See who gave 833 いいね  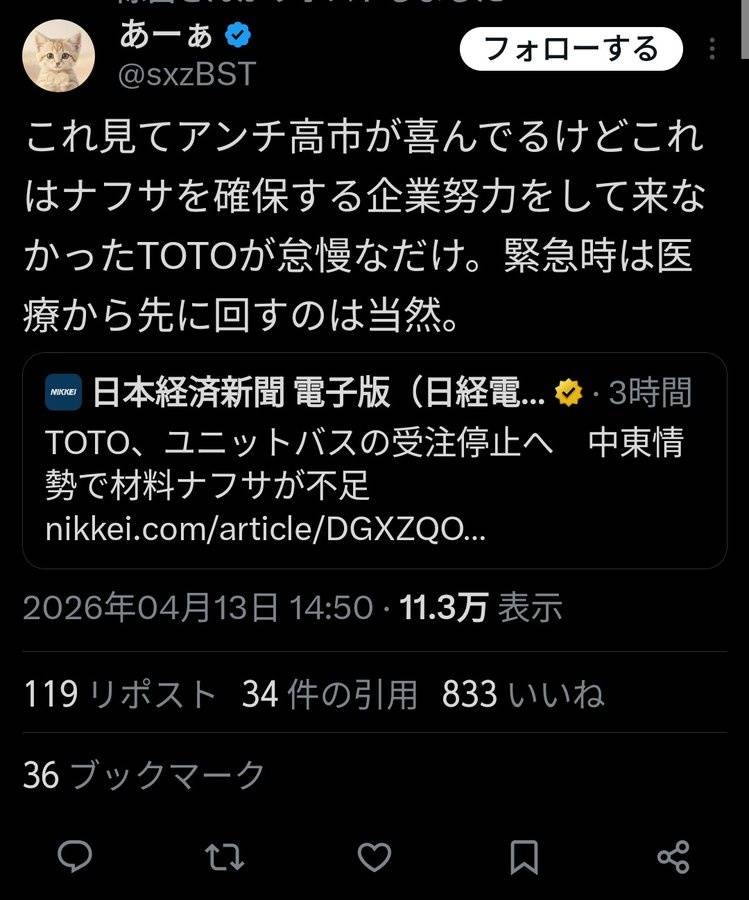(523, 694)
